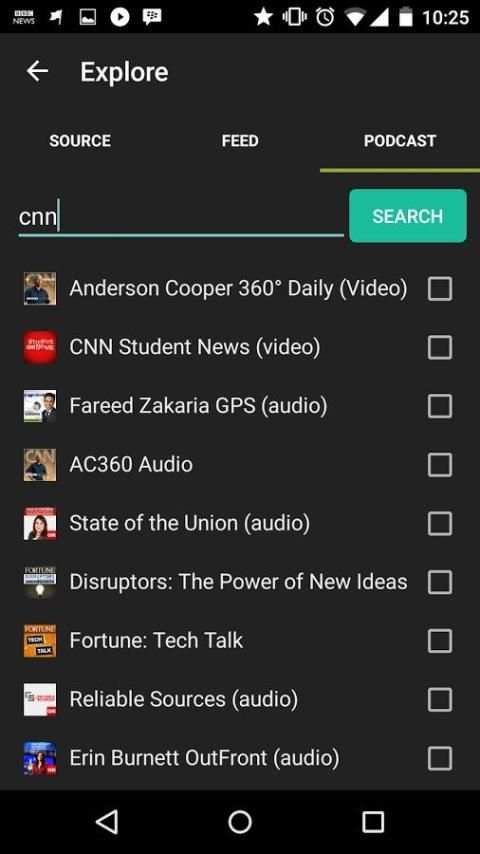The image size is (480, 854).
Task: Tick the checkbox for Disruptors podcast
Action: 440,582
